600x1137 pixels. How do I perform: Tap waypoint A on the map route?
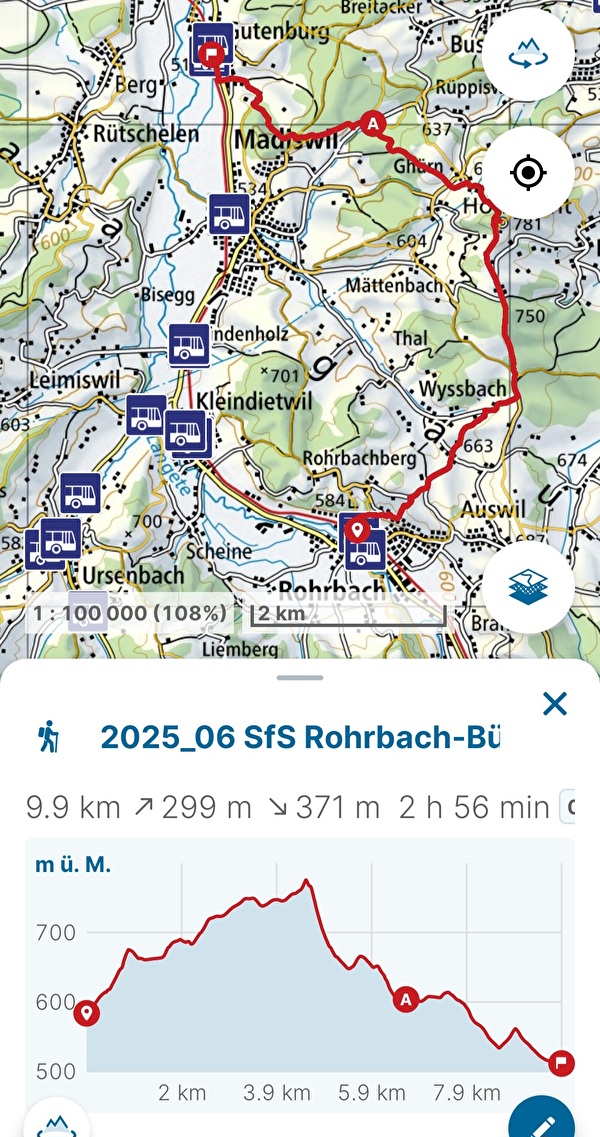373,124
